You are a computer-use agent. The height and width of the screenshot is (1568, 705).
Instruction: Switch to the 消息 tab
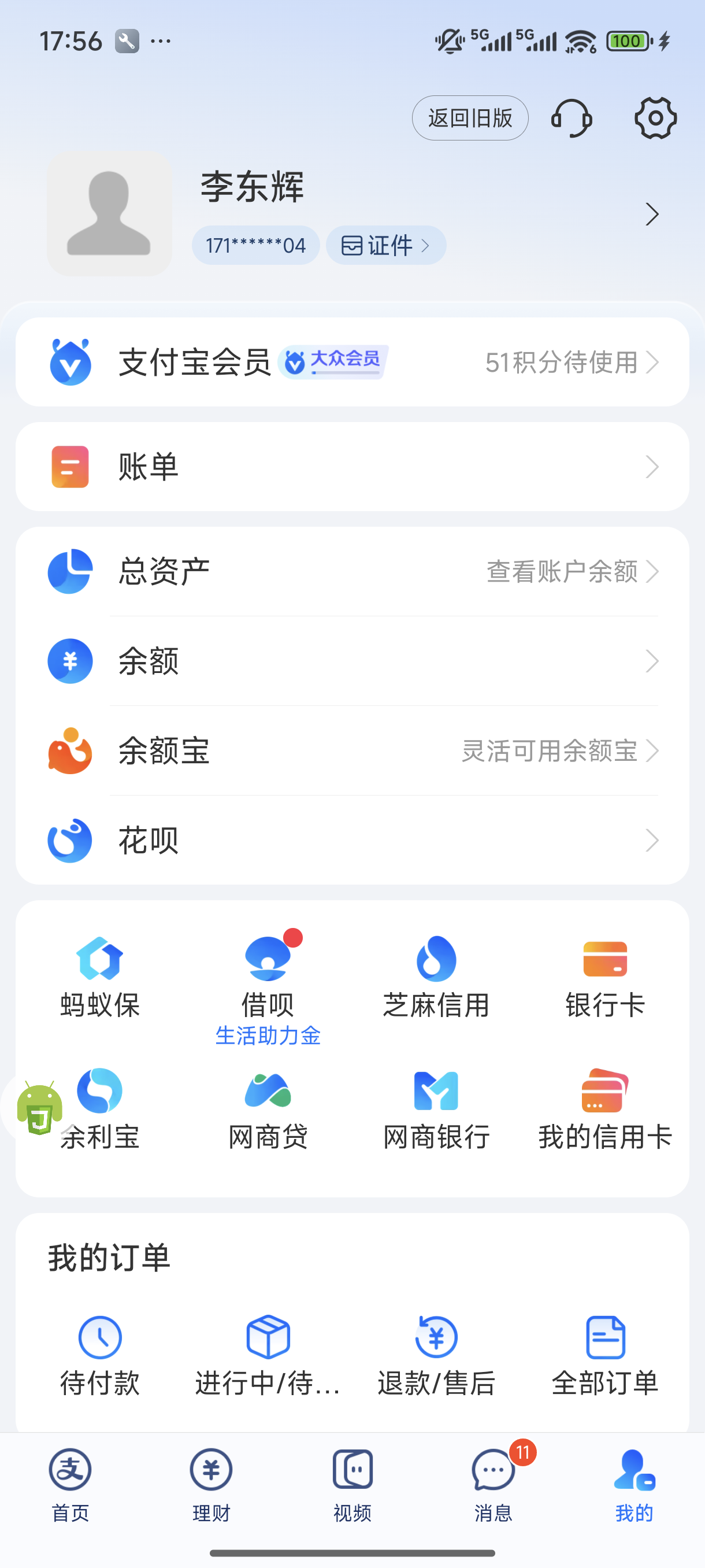click(493, 1484)
